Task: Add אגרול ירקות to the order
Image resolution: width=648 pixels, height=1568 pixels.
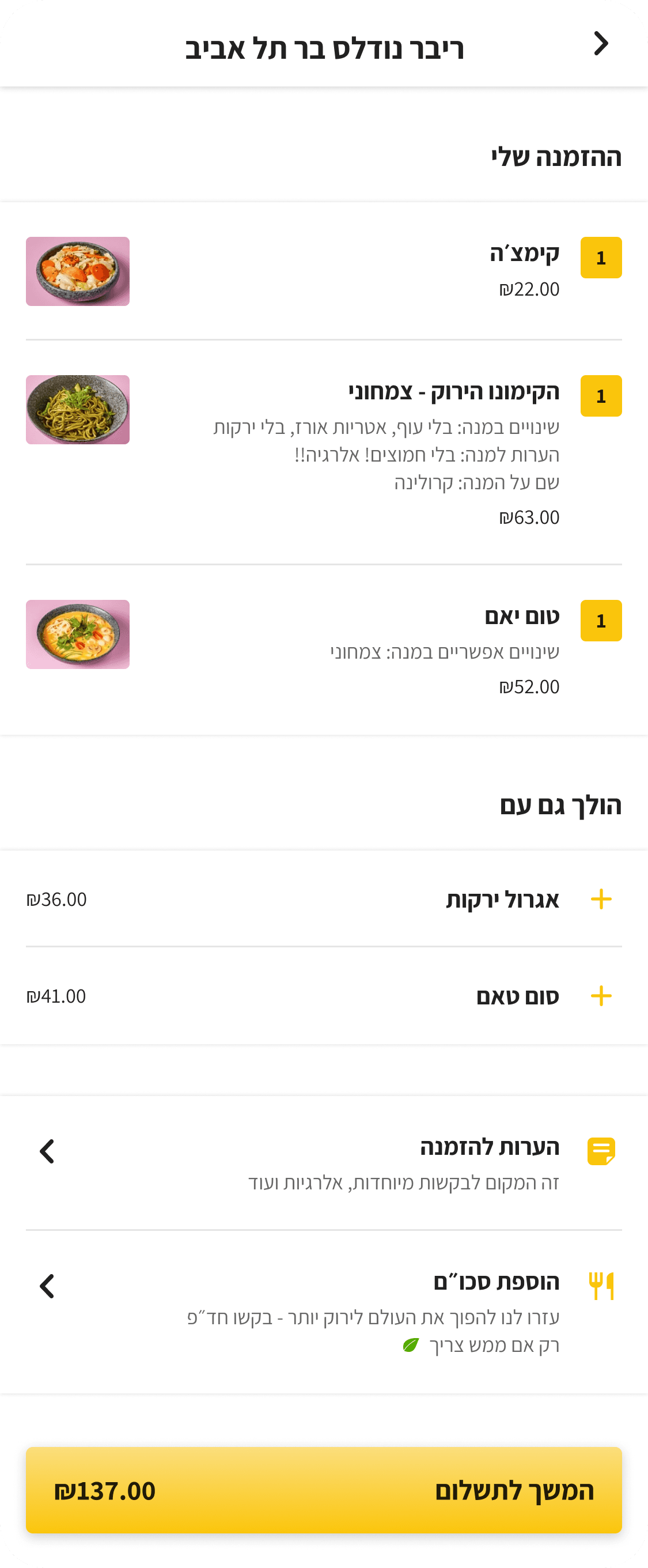Action: click(601, 899)
